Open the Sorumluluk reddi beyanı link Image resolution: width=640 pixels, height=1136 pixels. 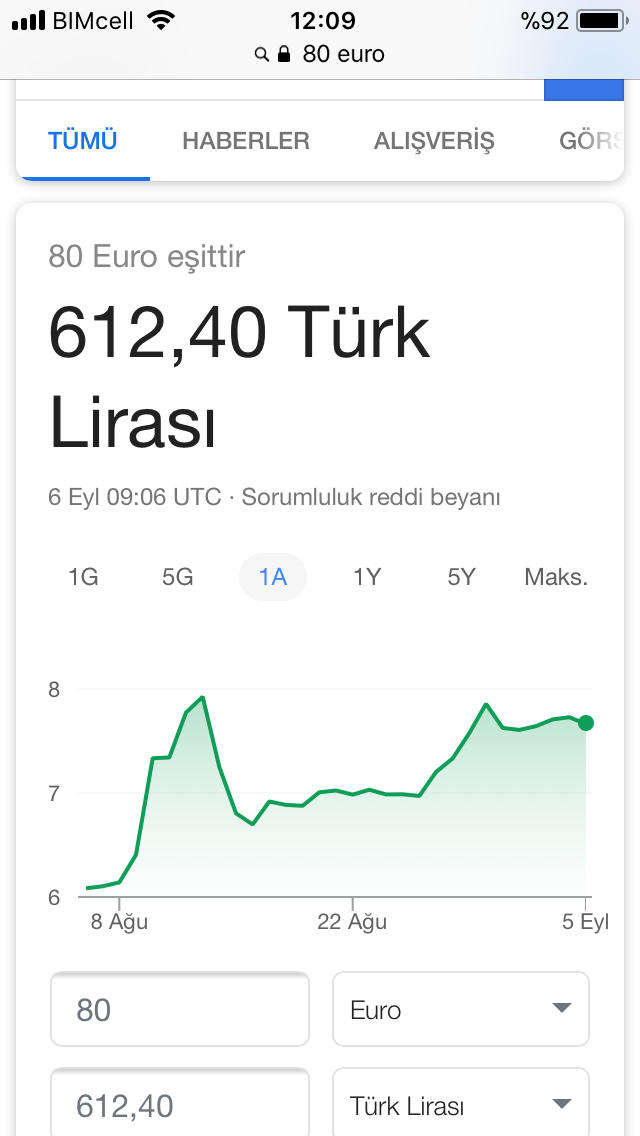[x=371, y=497]
